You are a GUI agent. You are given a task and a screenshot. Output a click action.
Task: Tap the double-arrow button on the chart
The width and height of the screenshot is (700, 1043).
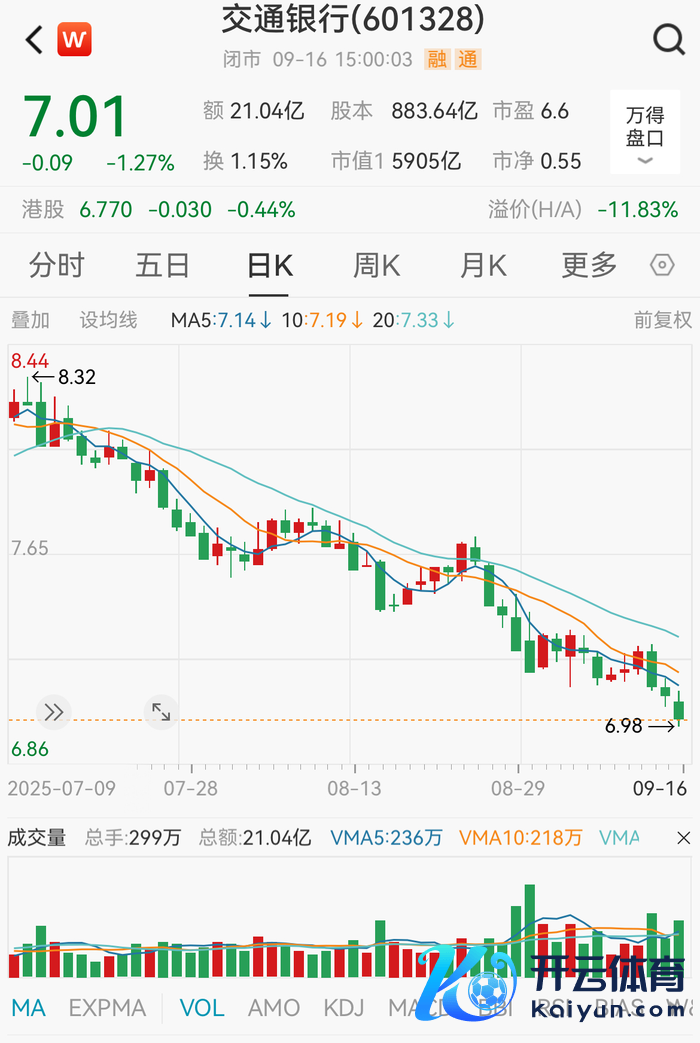point(54,712)
